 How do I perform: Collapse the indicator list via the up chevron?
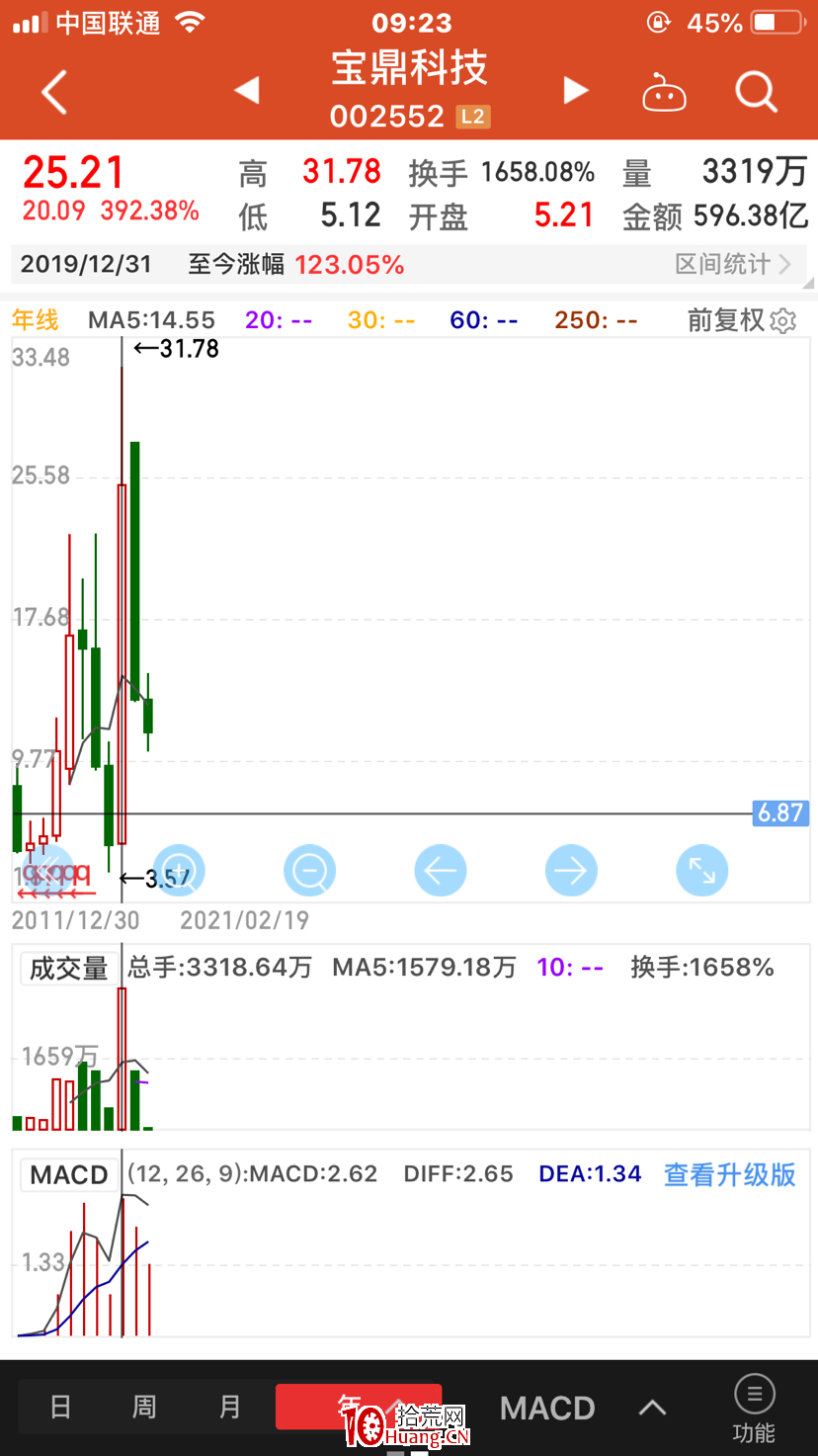click(652, 1408)
